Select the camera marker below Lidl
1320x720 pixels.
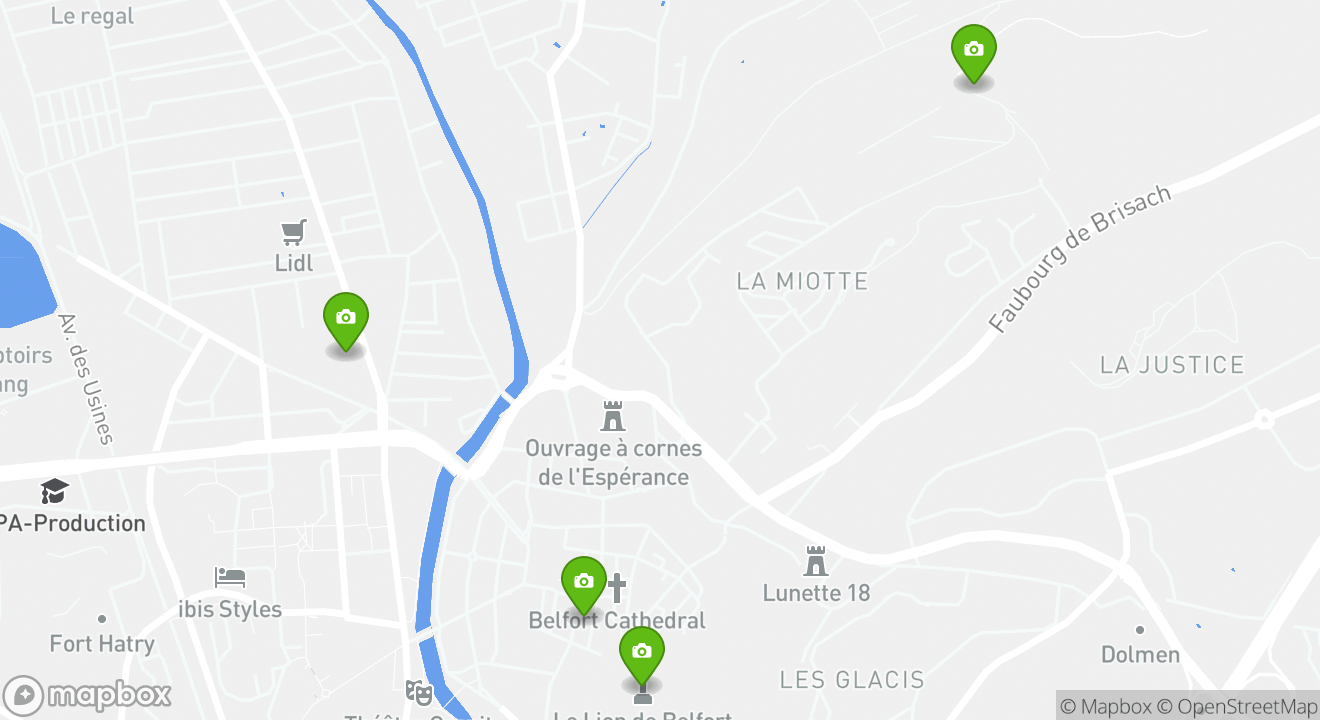click(345, 319)
